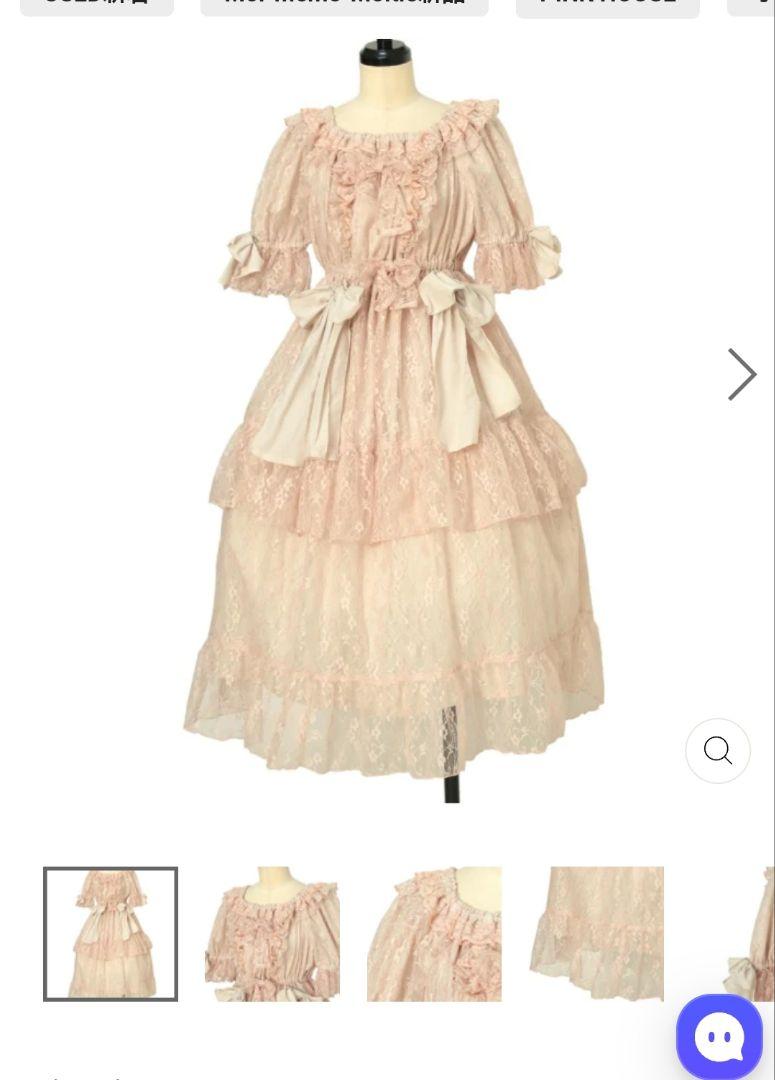Image resolution: width=775 pixels, height=1080 pixels.
Task: Select the neckline lace close-up thumbnail
Action: click(x=434, y=934)
